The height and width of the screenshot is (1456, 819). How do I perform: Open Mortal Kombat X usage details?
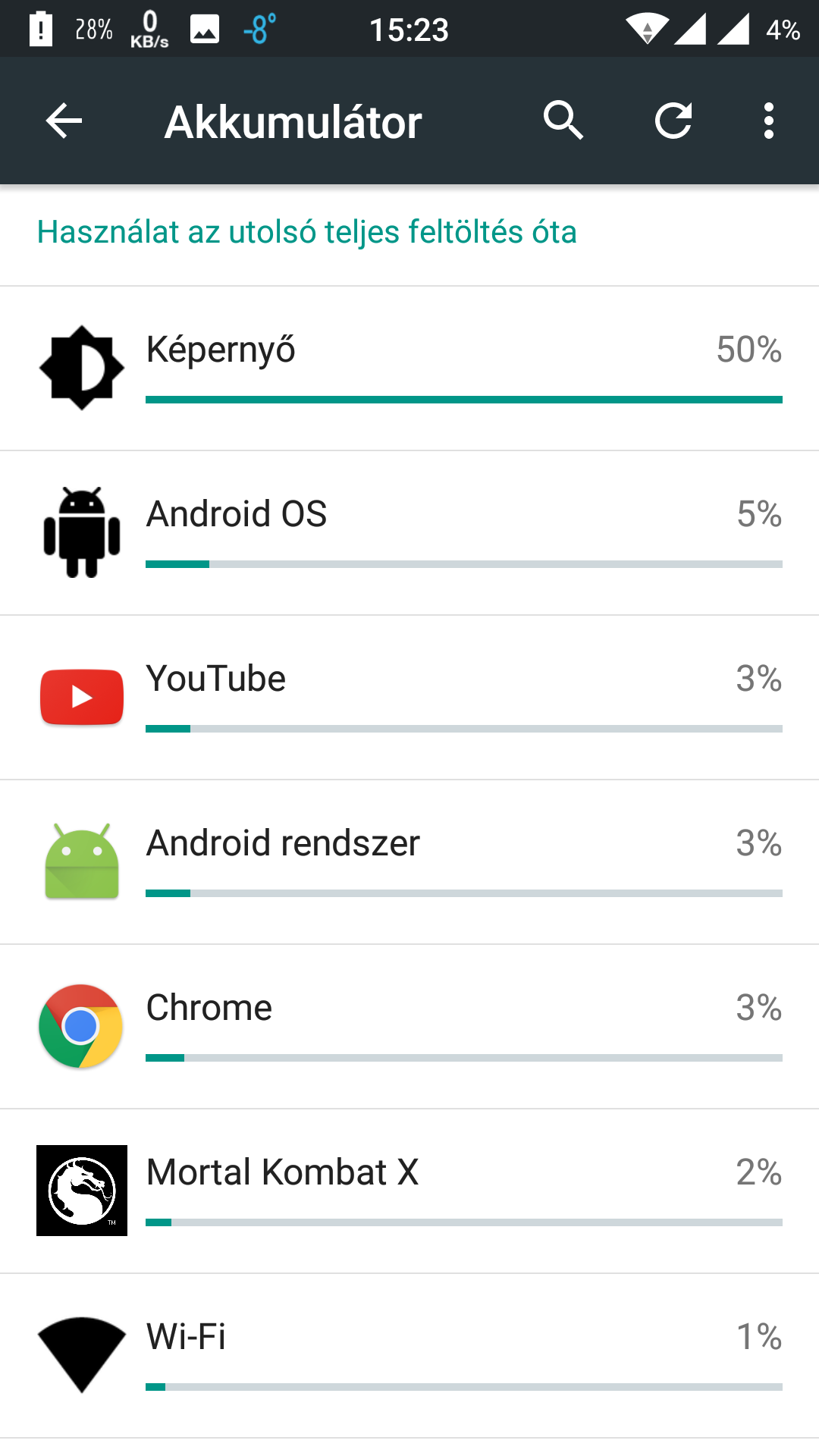point(409,1191)
